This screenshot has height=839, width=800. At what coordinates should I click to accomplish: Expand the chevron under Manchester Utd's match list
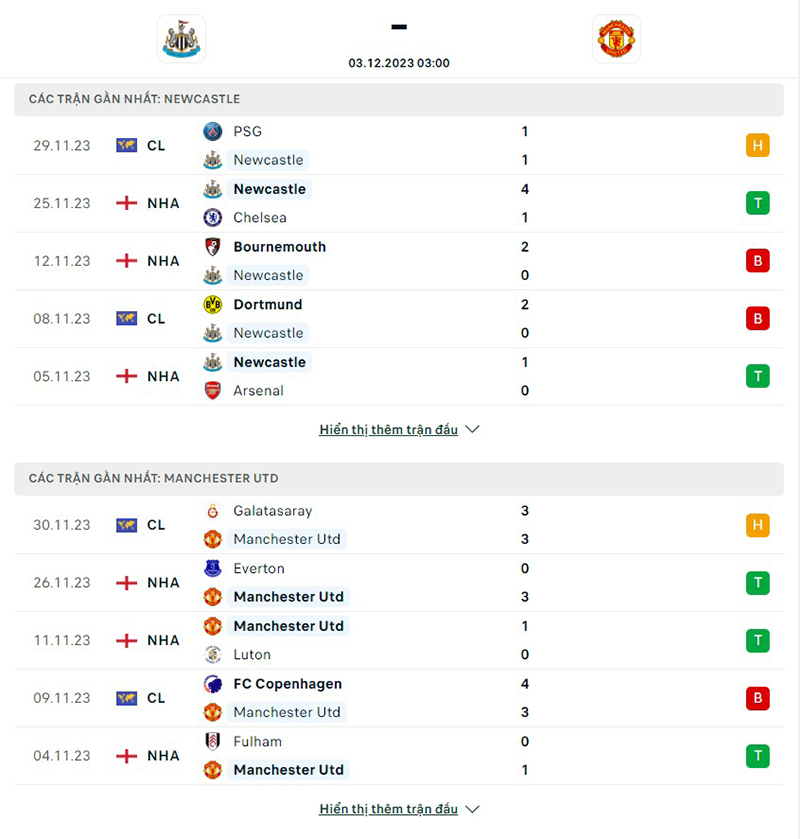[x=470, y=809]
